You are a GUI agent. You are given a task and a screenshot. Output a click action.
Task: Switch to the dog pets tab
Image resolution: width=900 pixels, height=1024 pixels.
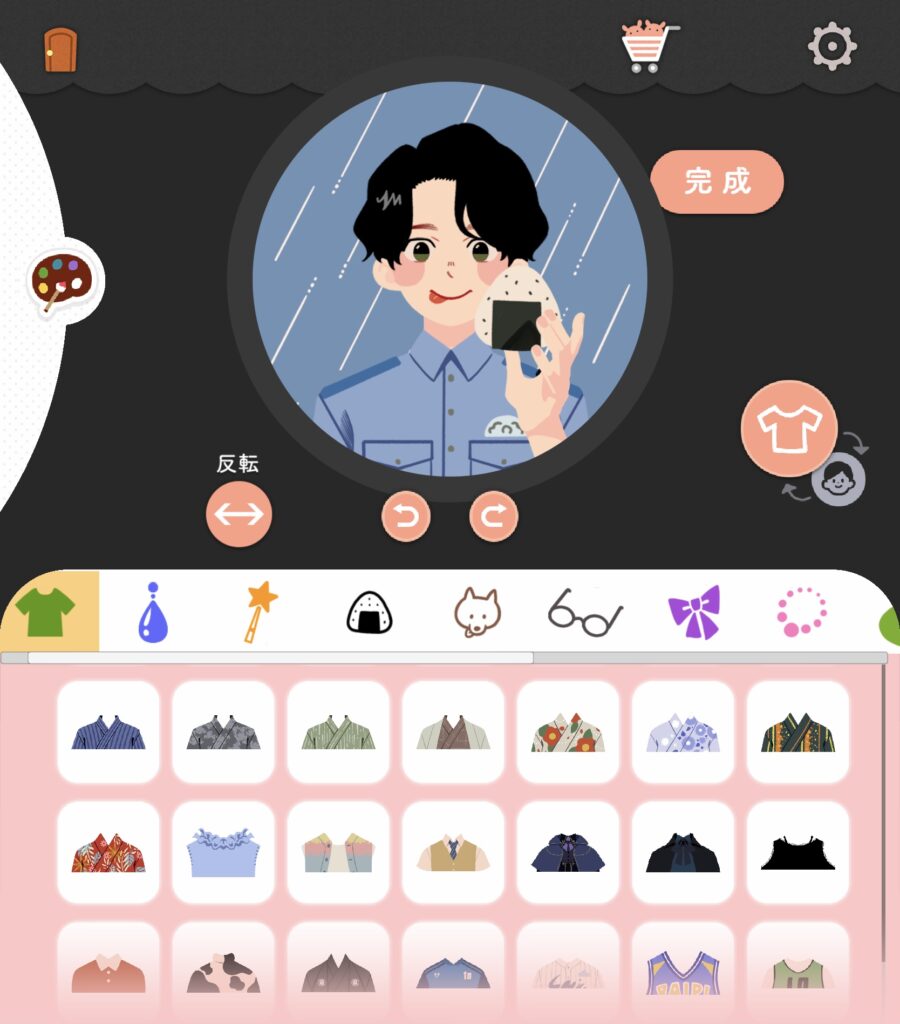476,612
